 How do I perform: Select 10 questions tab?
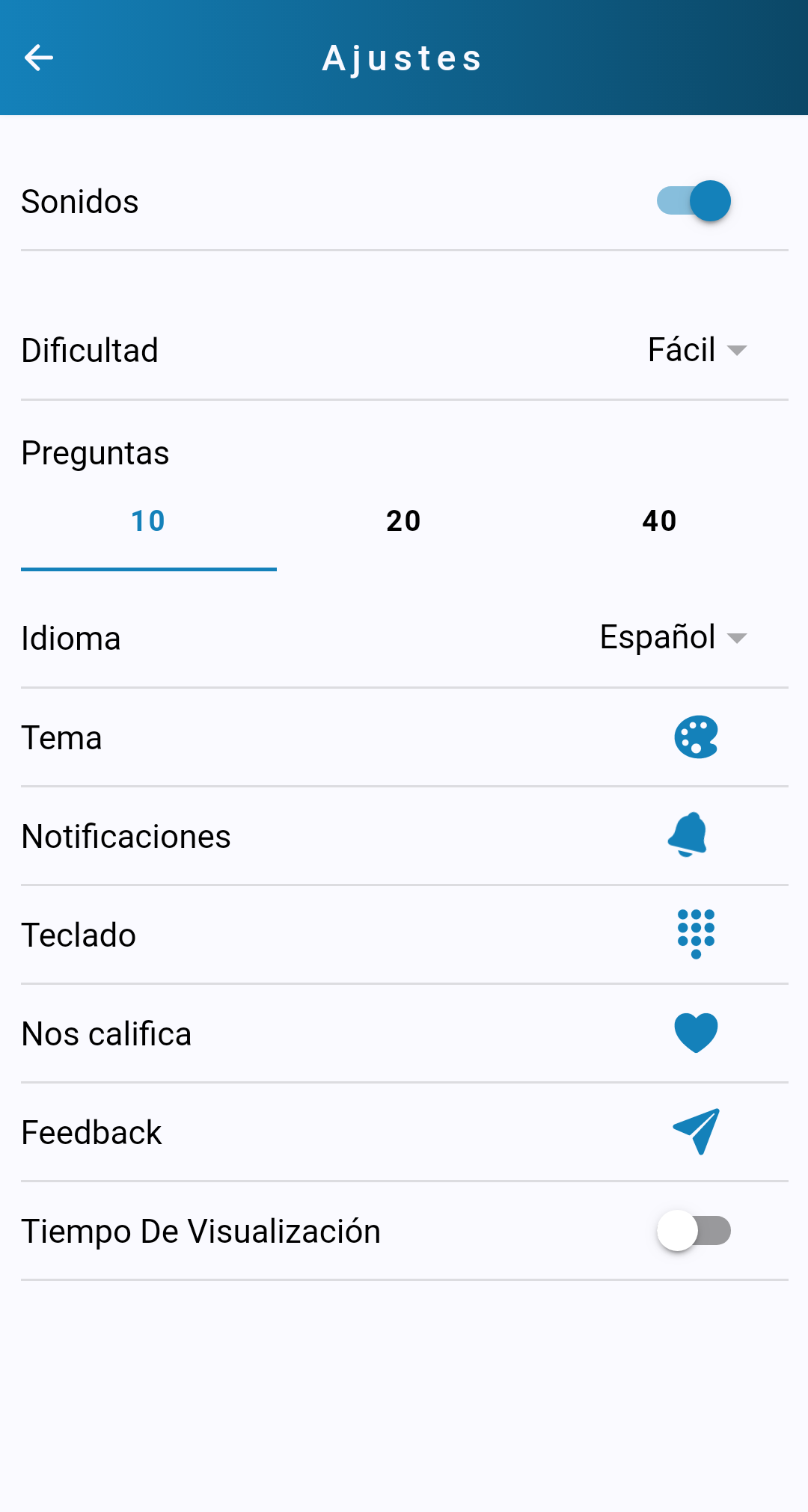coord(148,521)
